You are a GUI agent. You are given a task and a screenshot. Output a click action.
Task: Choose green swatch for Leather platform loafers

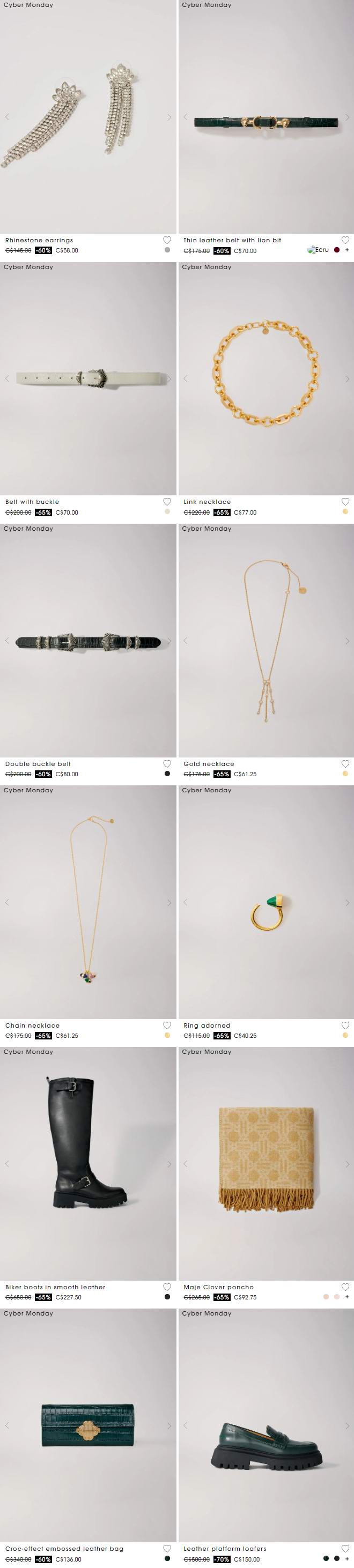(x=326, y=1558)
